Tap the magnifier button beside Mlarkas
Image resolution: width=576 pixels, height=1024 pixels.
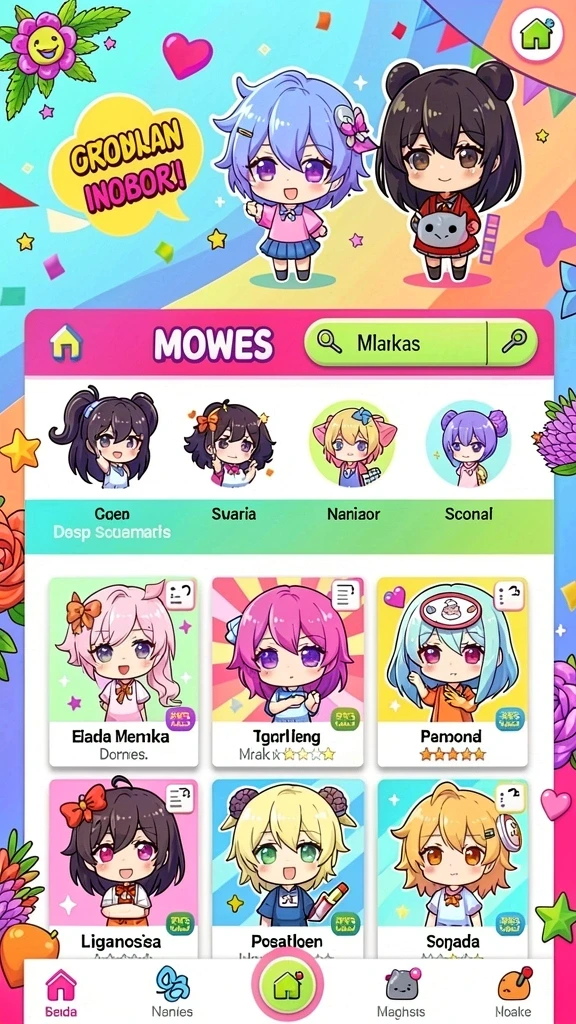click(x=513, y=342)
